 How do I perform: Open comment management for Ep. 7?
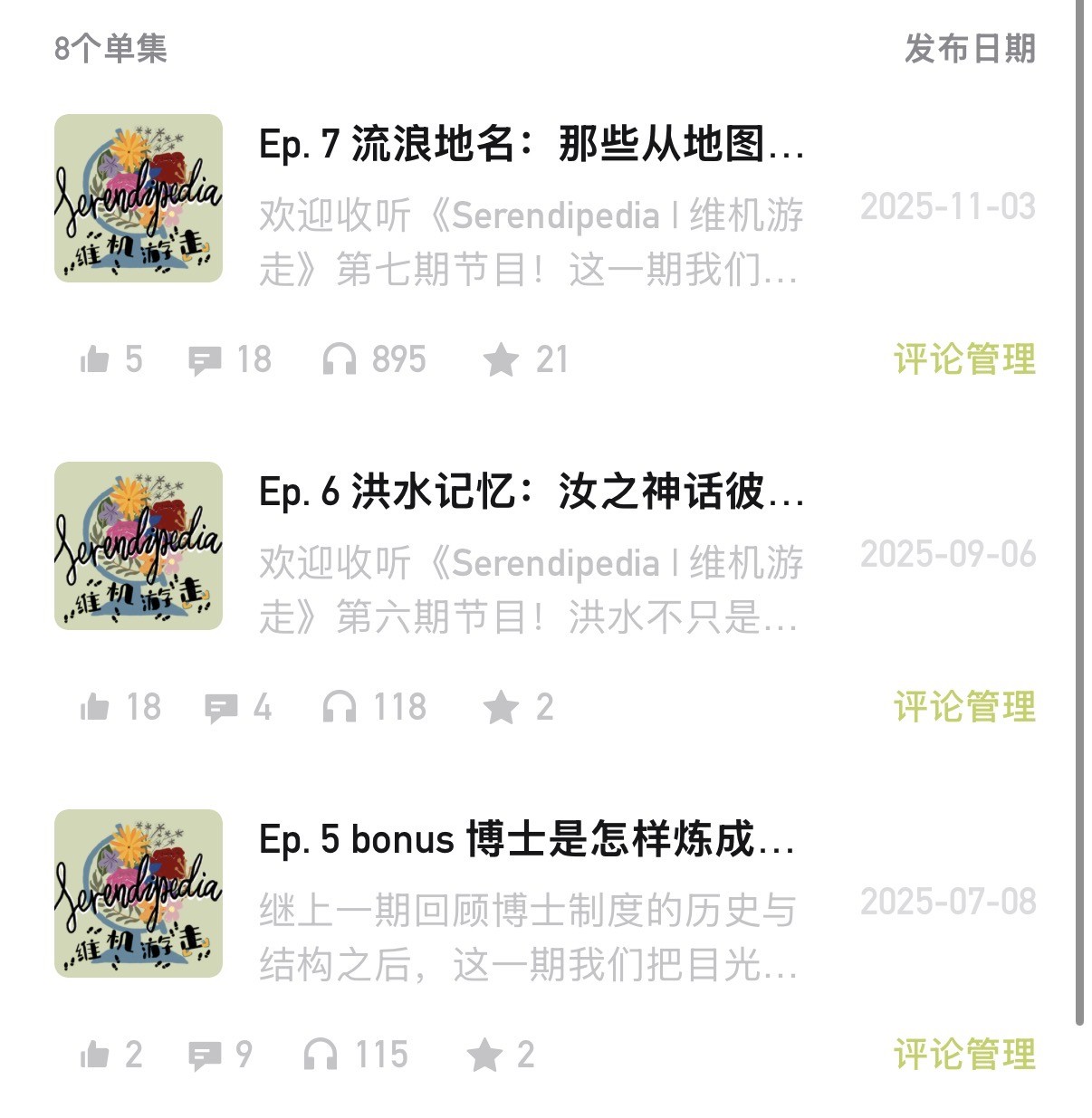pyautogui.click(x=964, y=359)
